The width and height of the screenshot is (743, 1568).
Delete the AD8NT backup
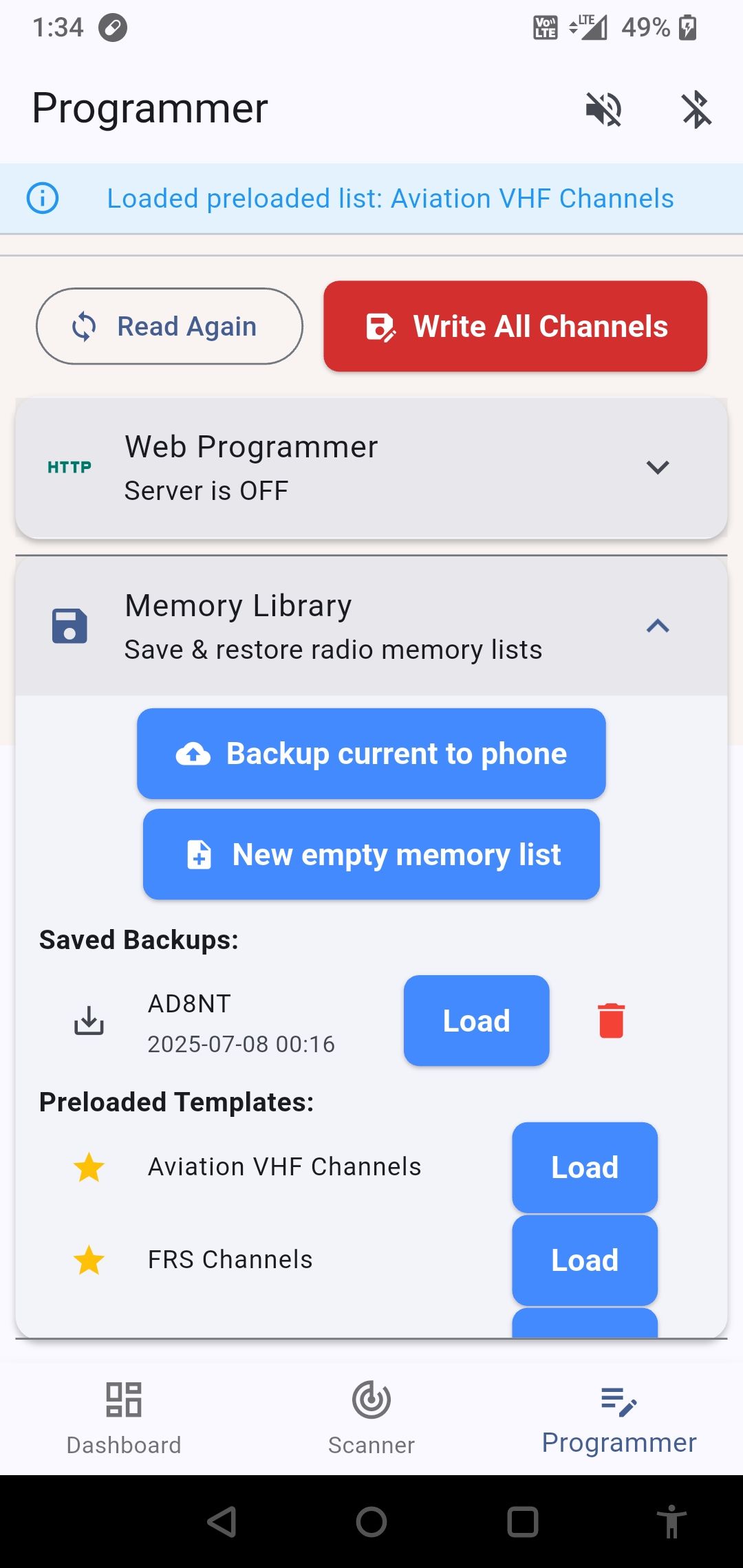(x=611, y=1021)
